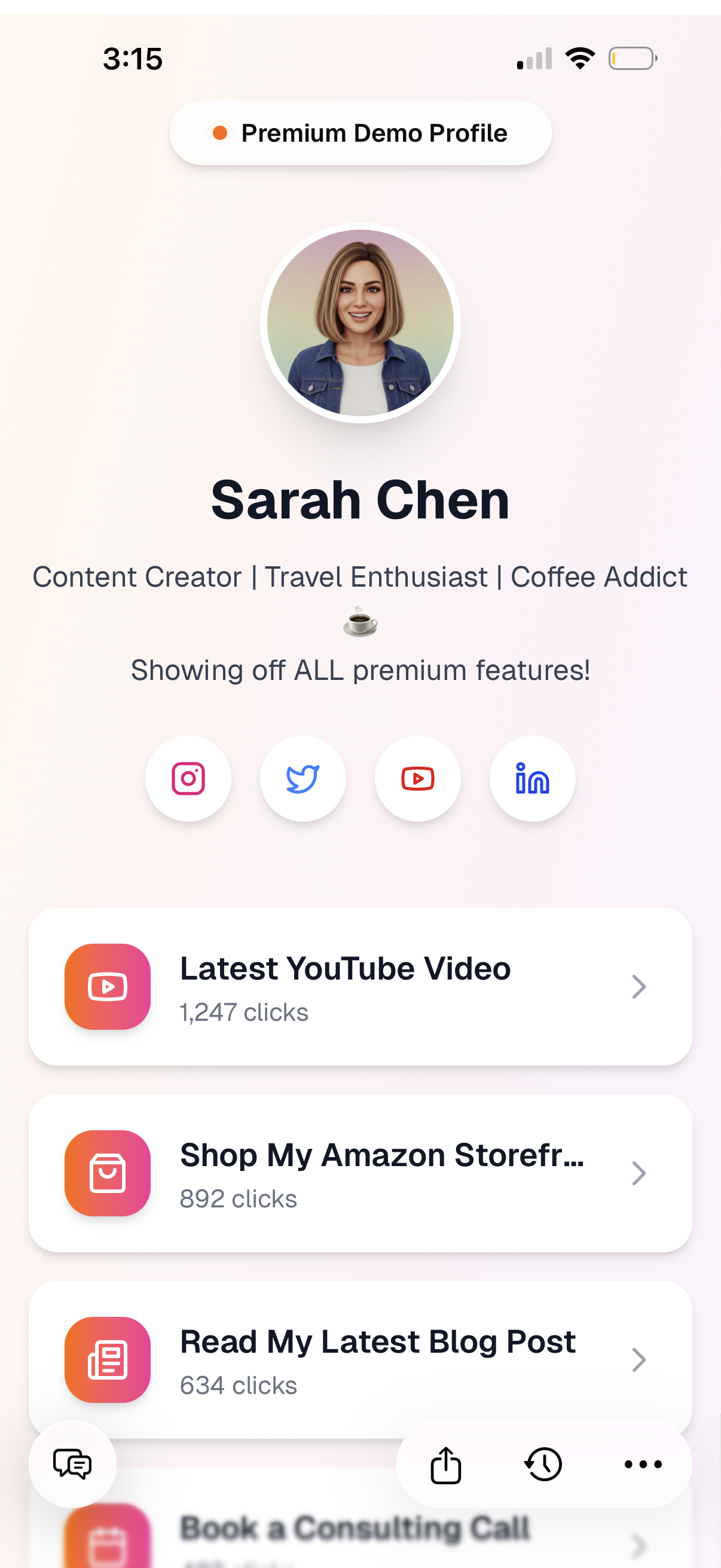Open Shop My Amazon Storefront card

click(x=360, y=1173)
